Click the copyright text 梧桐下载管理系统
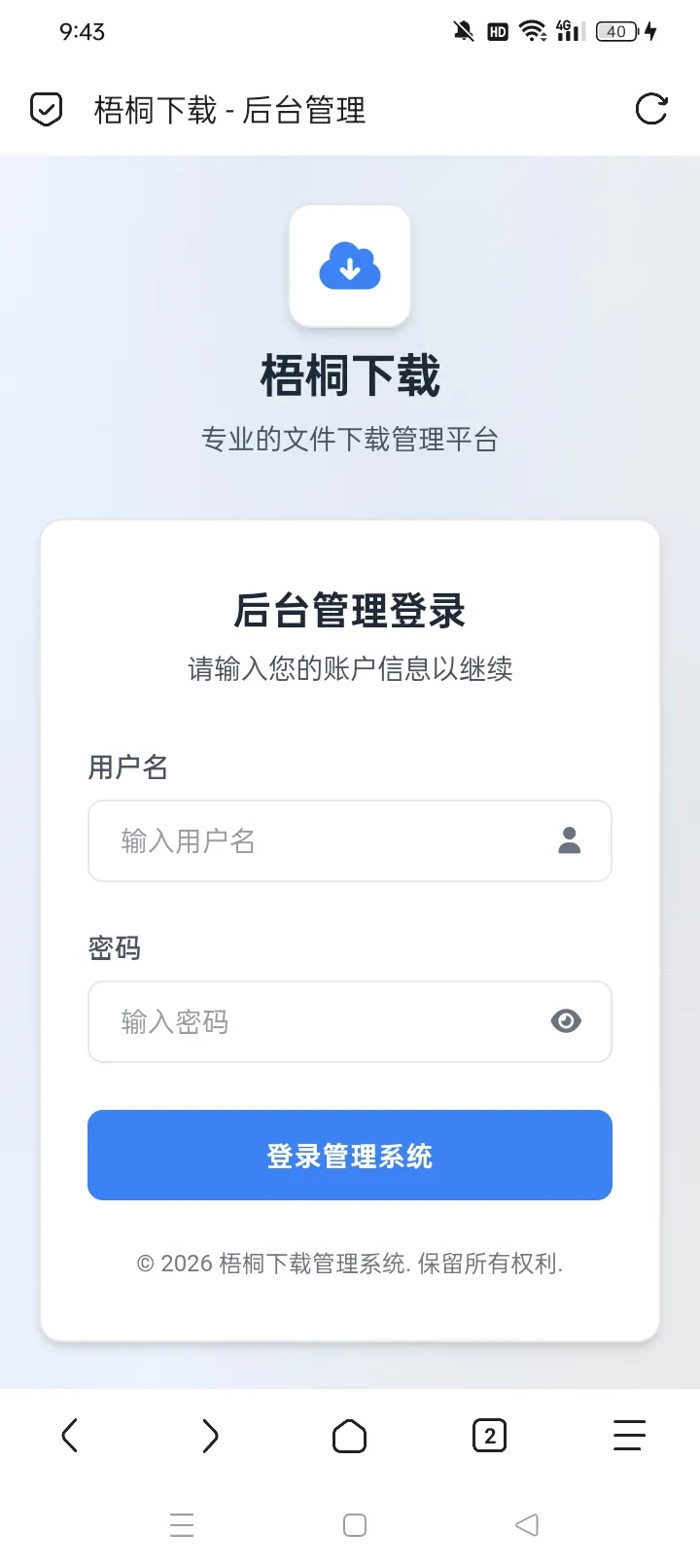 coord(349,1263)
